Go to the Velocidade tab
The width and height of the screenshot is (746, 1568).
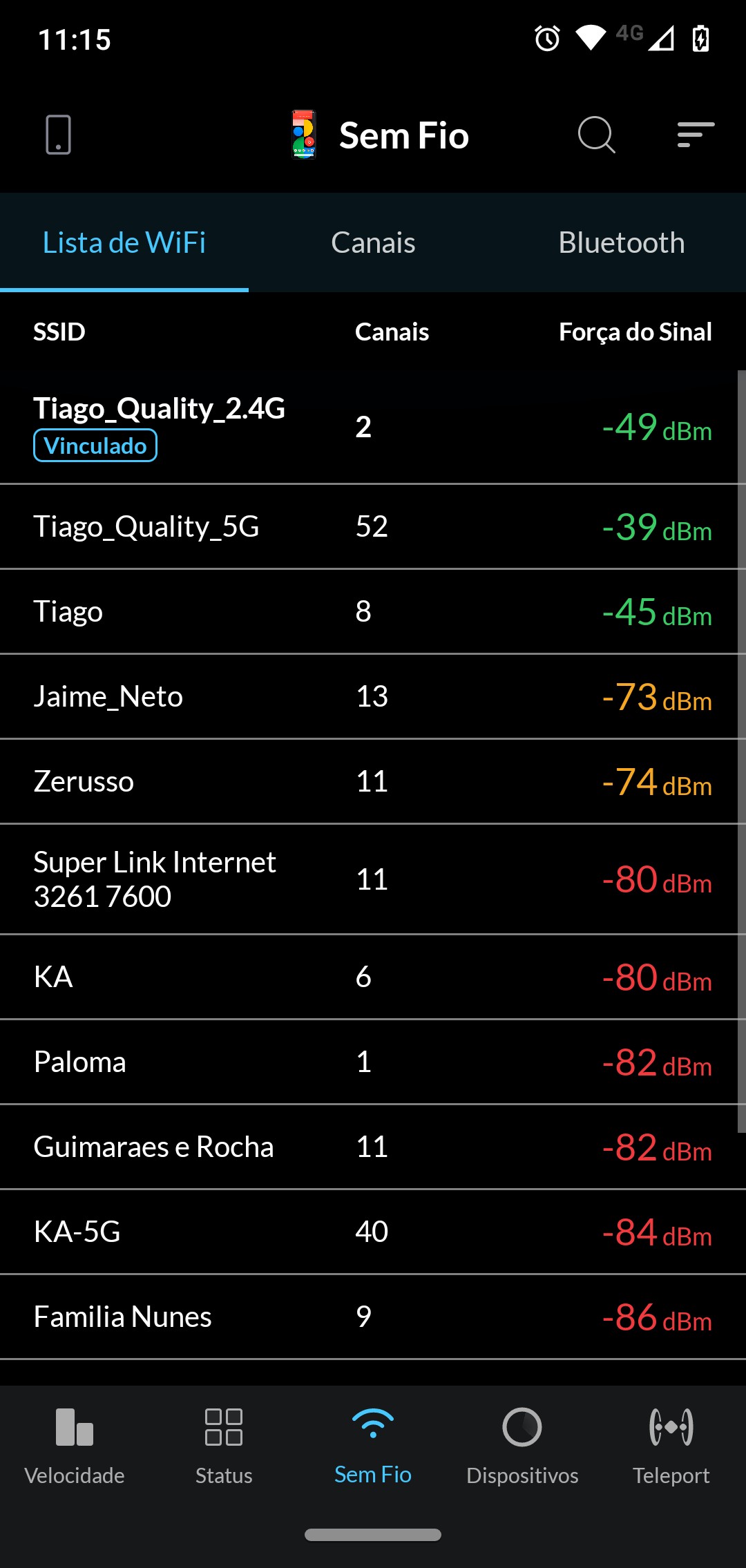[x=75, y=1445]
